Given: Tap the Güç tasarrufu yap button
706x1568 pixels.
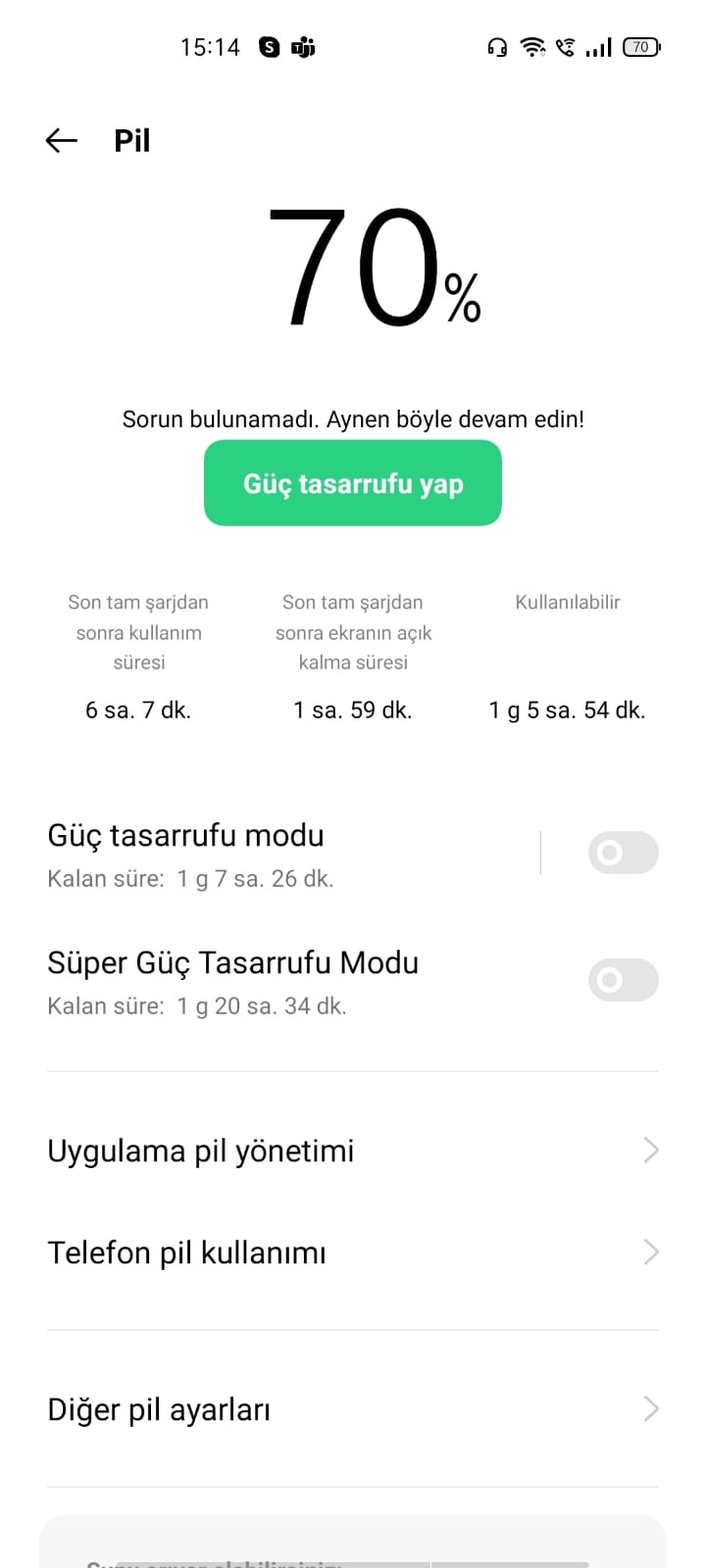Looking at the screenshot, I should [353, 483].
